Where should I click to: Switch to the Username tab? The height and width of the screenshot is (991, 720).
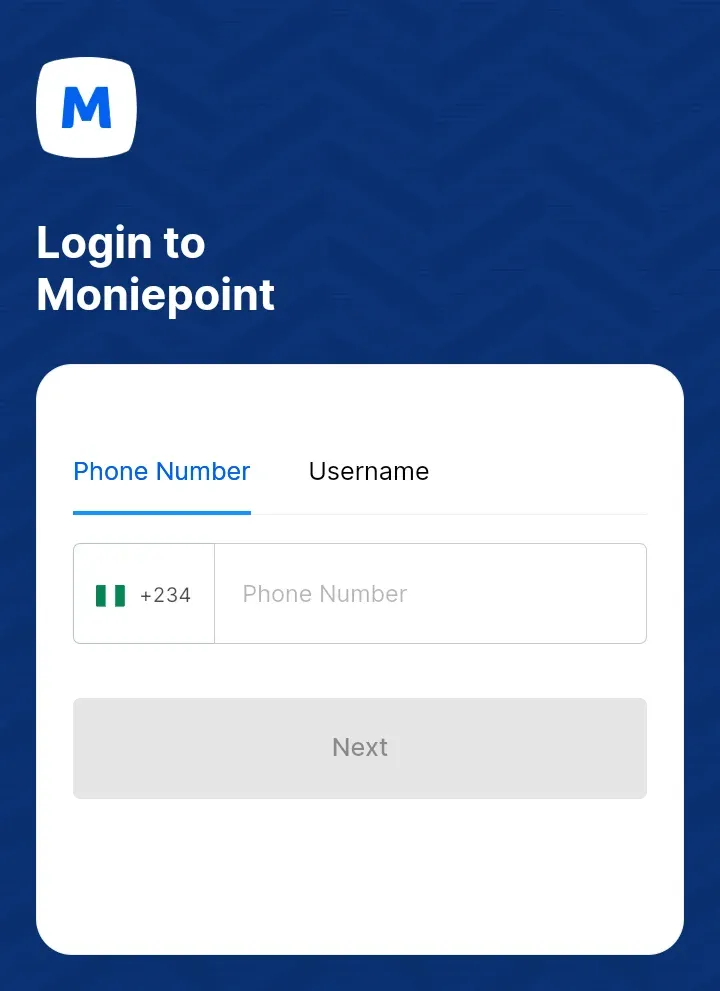tap(368, 472)
